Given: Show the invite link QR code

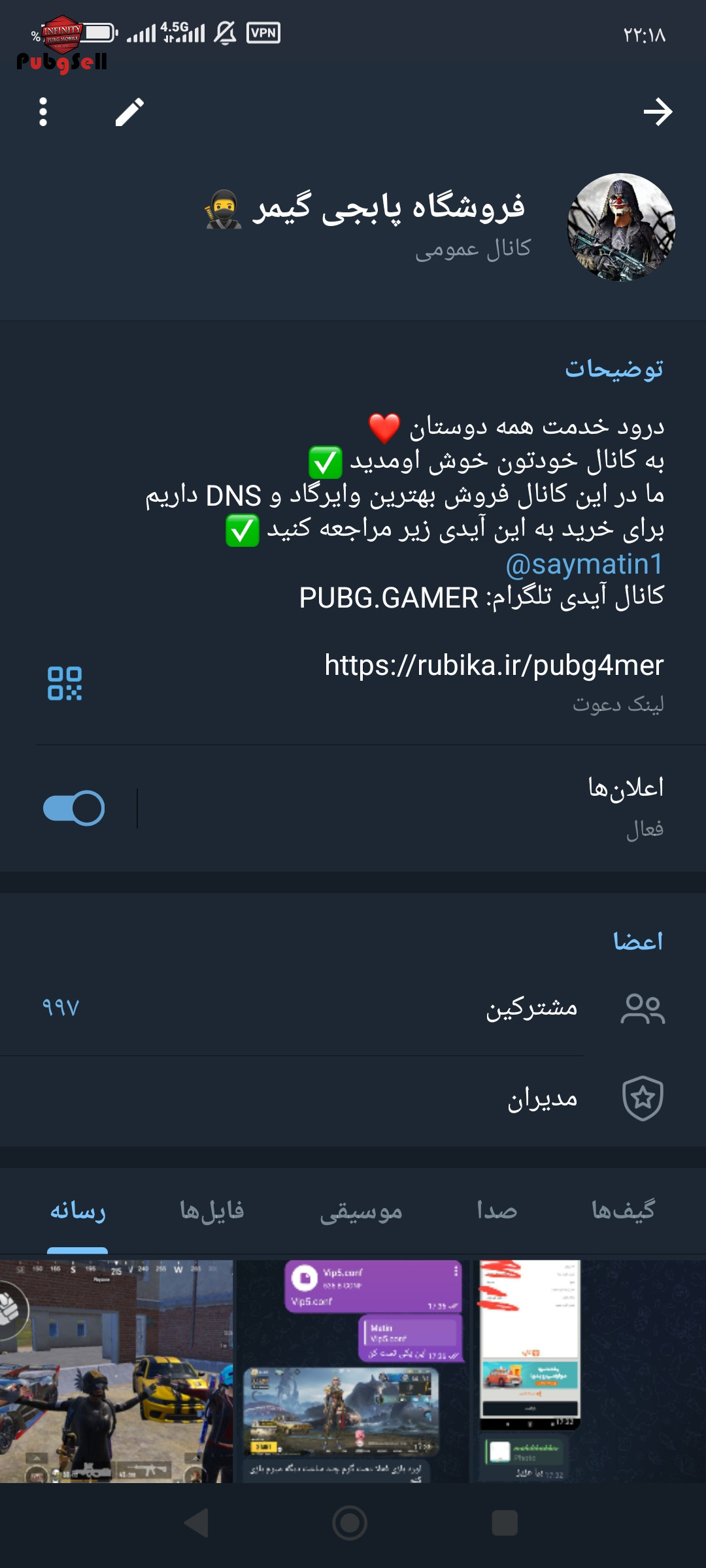Looking at the screenshot, I should pyautogui.click(x=65, y=683).
